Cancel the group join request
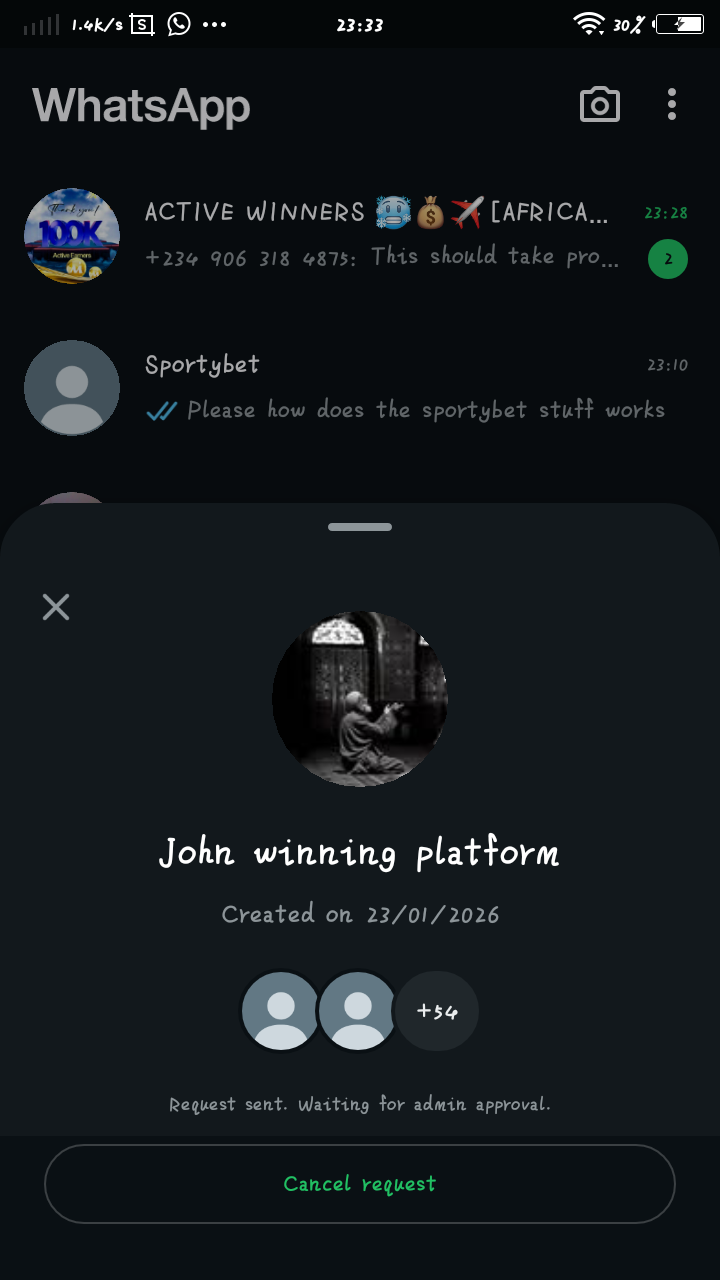 coord(360,1184)
